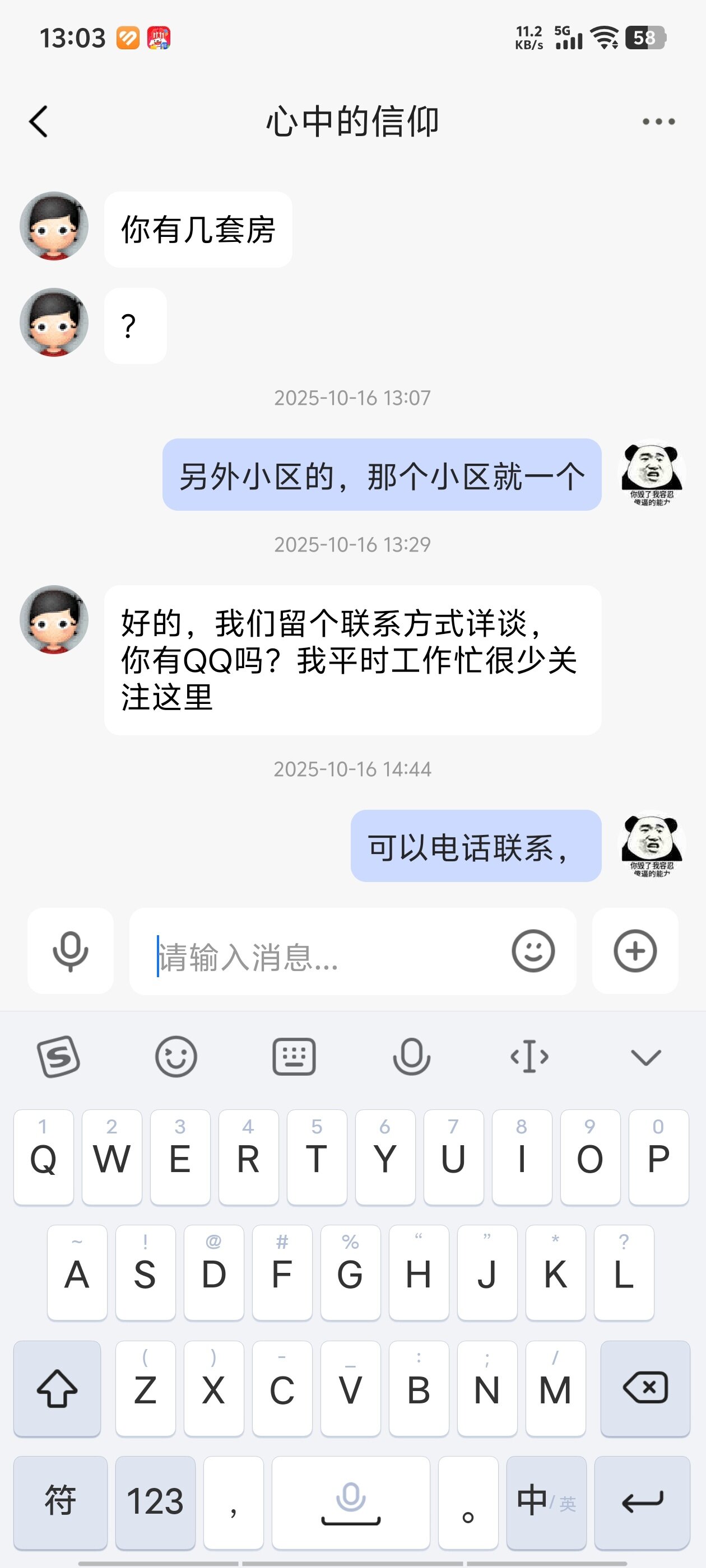Open the cursor movement tool

coord(529,1057)
